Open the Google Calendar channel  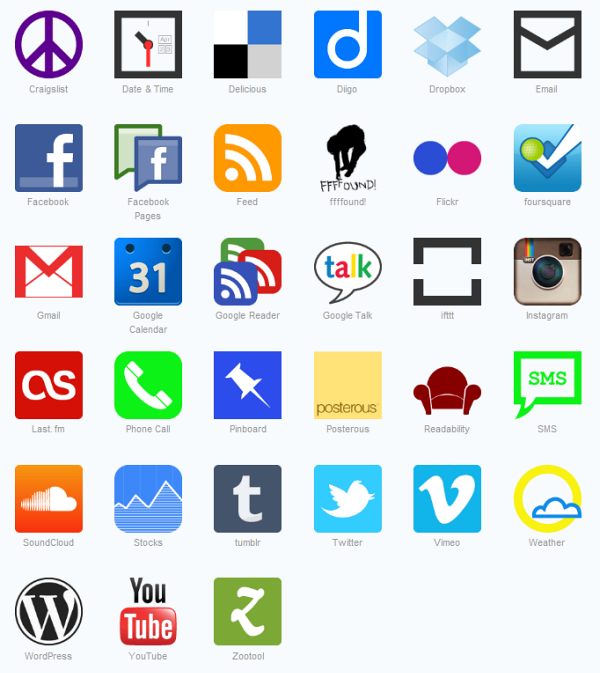tap(148, 271)
